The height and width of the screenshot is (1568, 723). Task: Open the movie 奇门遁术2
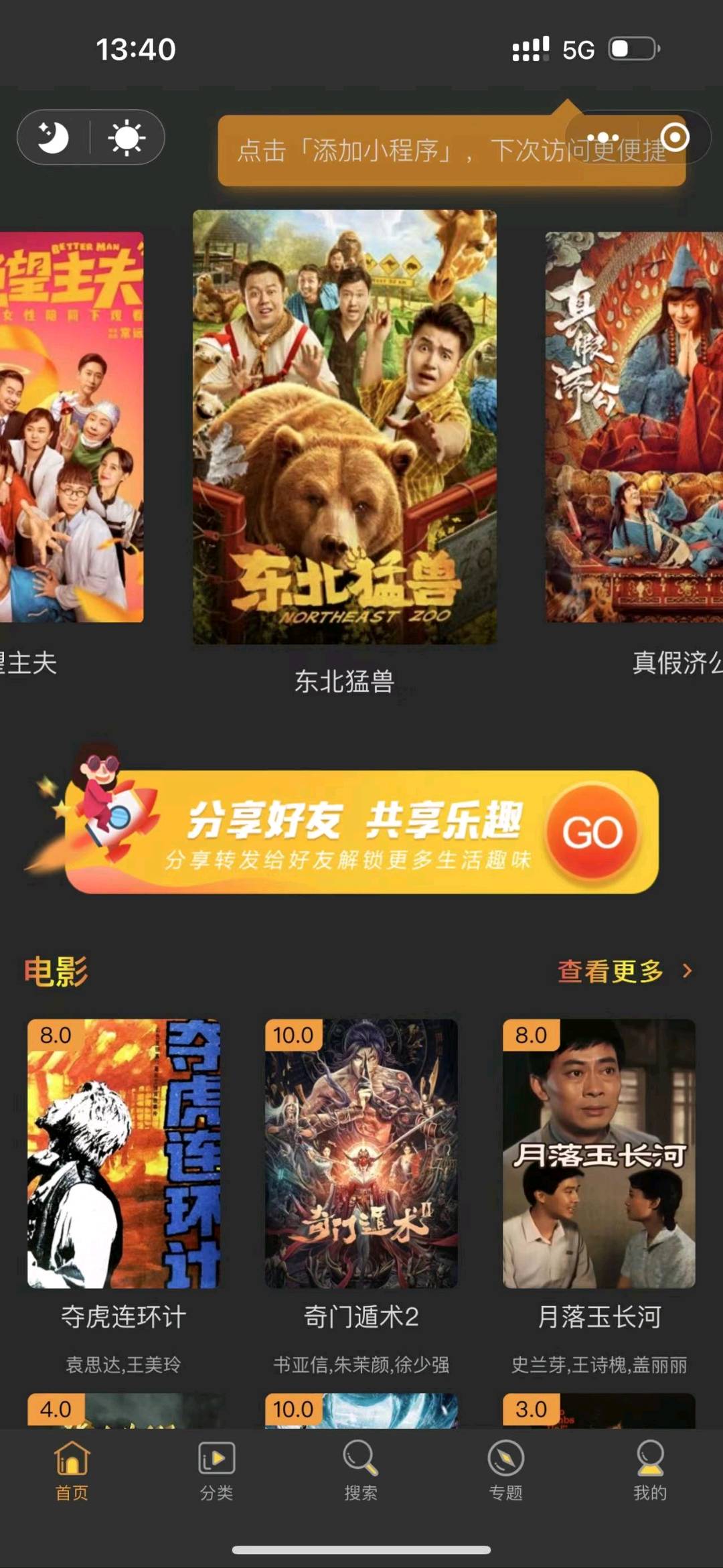click(x=361, y=1153)
